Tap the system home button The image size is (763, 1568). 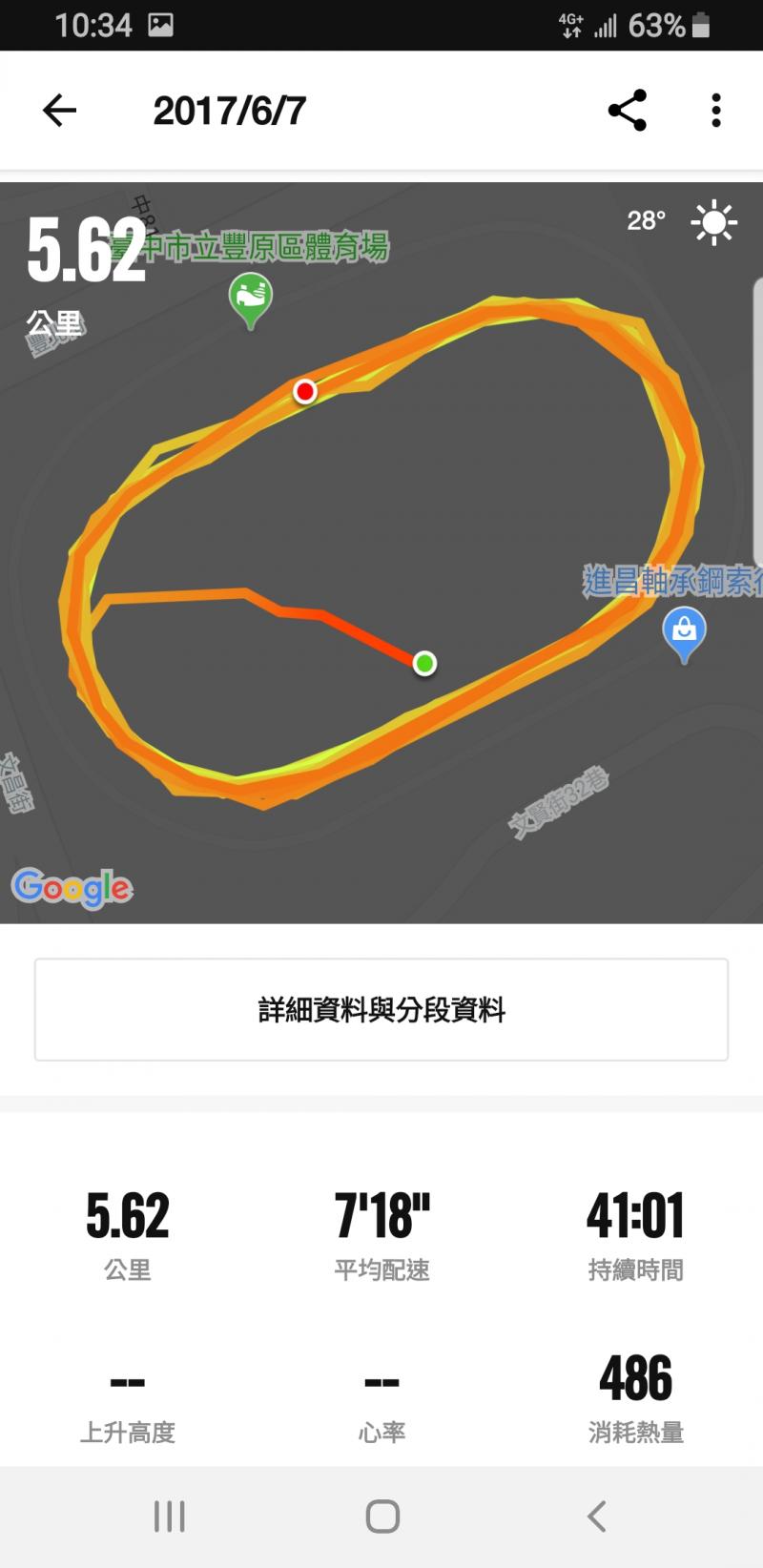(x=381, y=1516)
